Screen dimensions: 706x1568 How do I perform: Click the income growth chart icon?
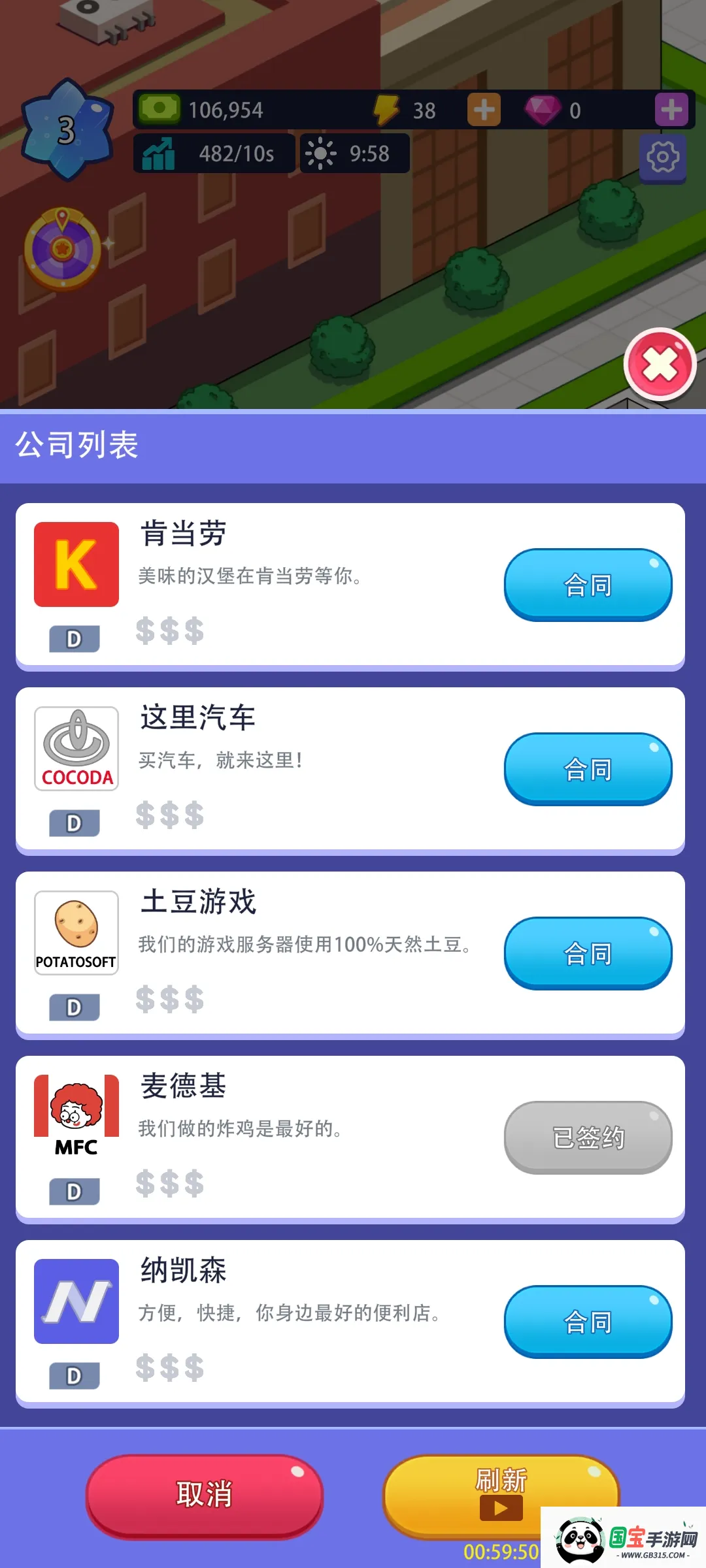[x=159, y=153]
